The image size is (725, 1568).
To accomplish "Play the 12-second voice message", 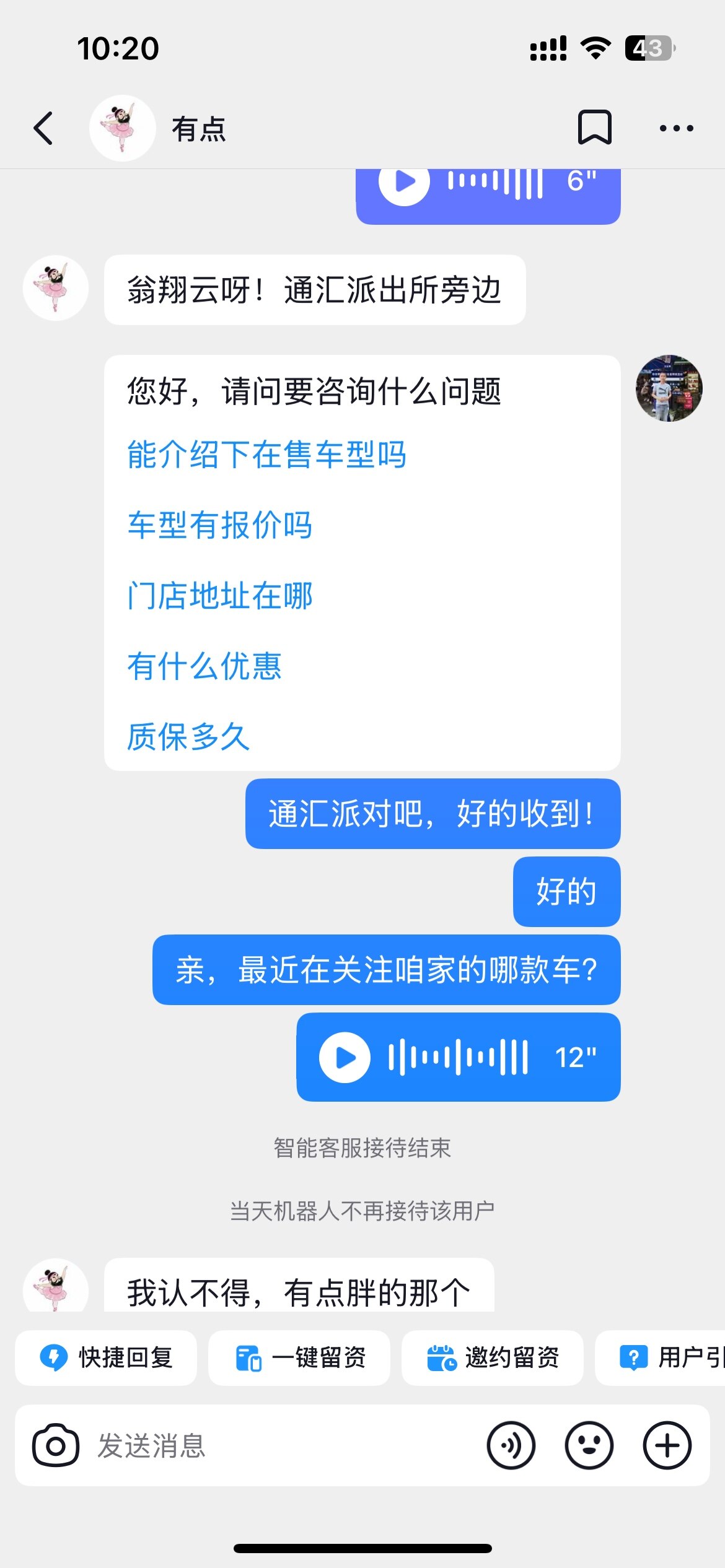I will [345, 1057].
